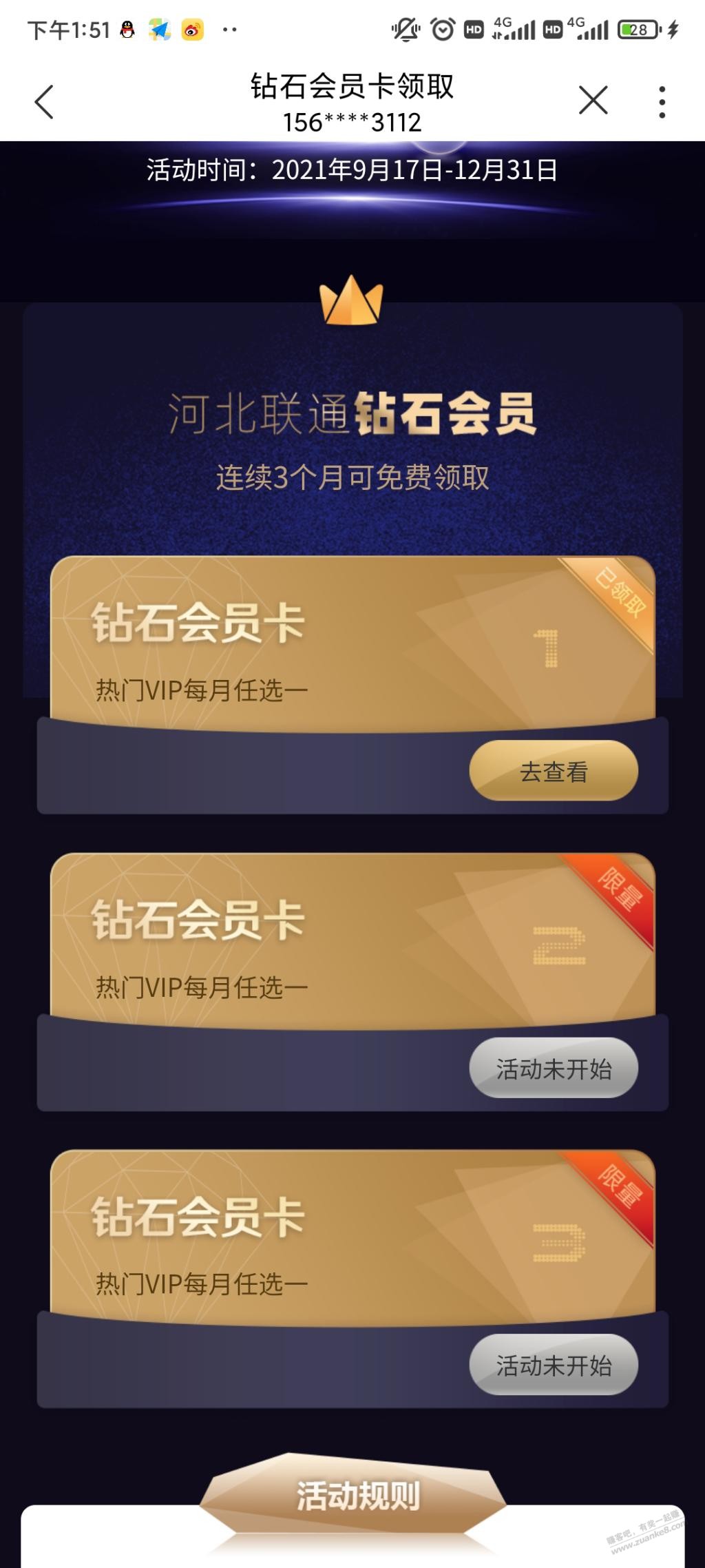
Task: Tap 活动未开始 under the third card
Action: pyautogui.click(x=554, y=1365)
